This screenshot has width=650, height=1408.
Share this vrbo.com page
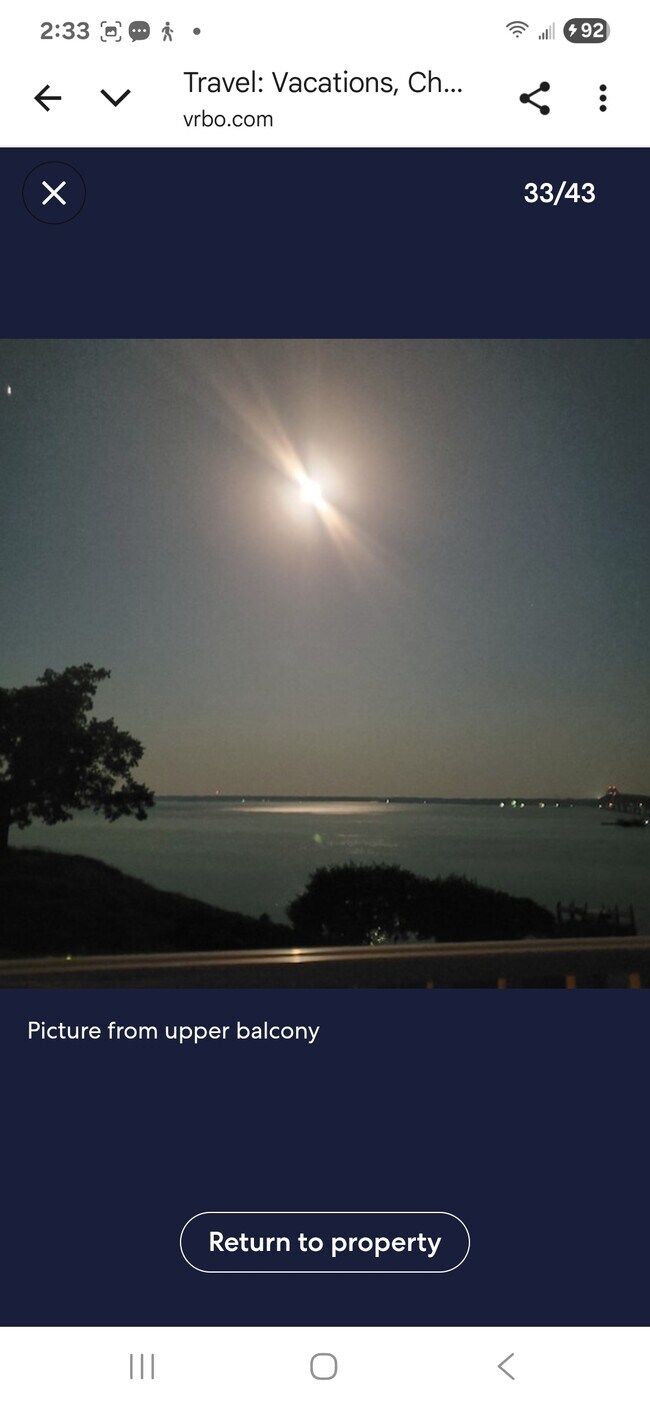tap(535, 98)
